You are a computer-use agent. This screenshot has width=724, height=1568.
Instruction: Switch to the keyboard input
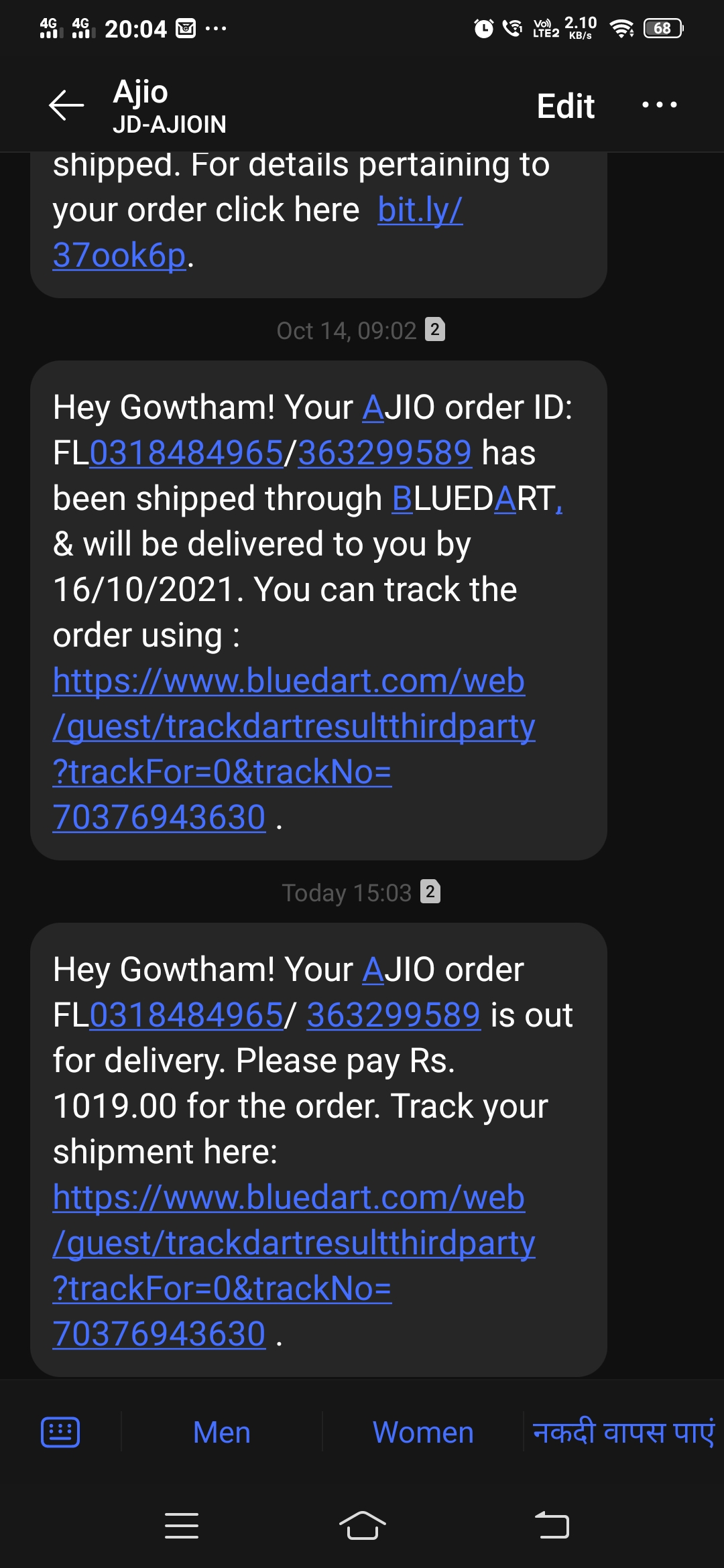60,1432
